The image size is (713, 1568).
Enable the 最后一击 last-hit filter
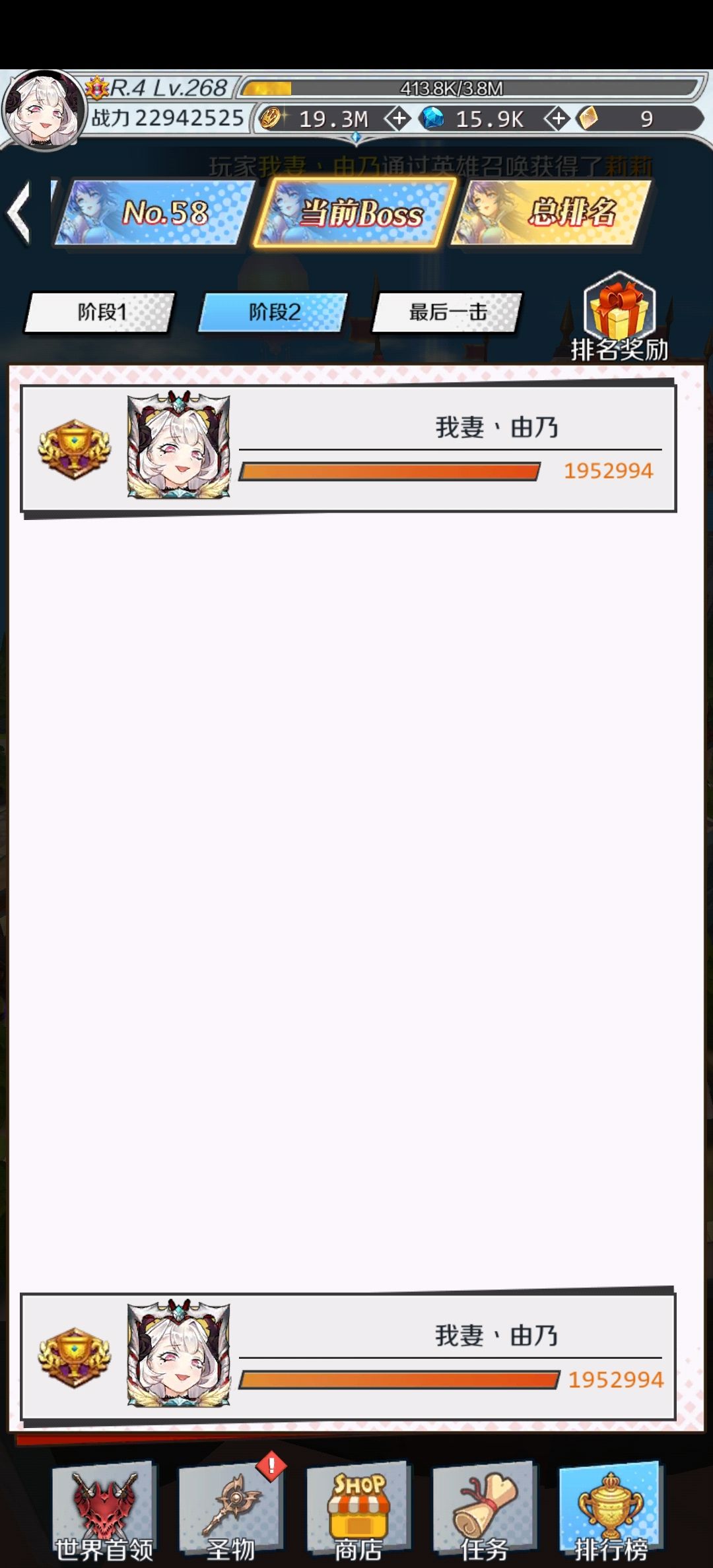[x=446, y=313]
